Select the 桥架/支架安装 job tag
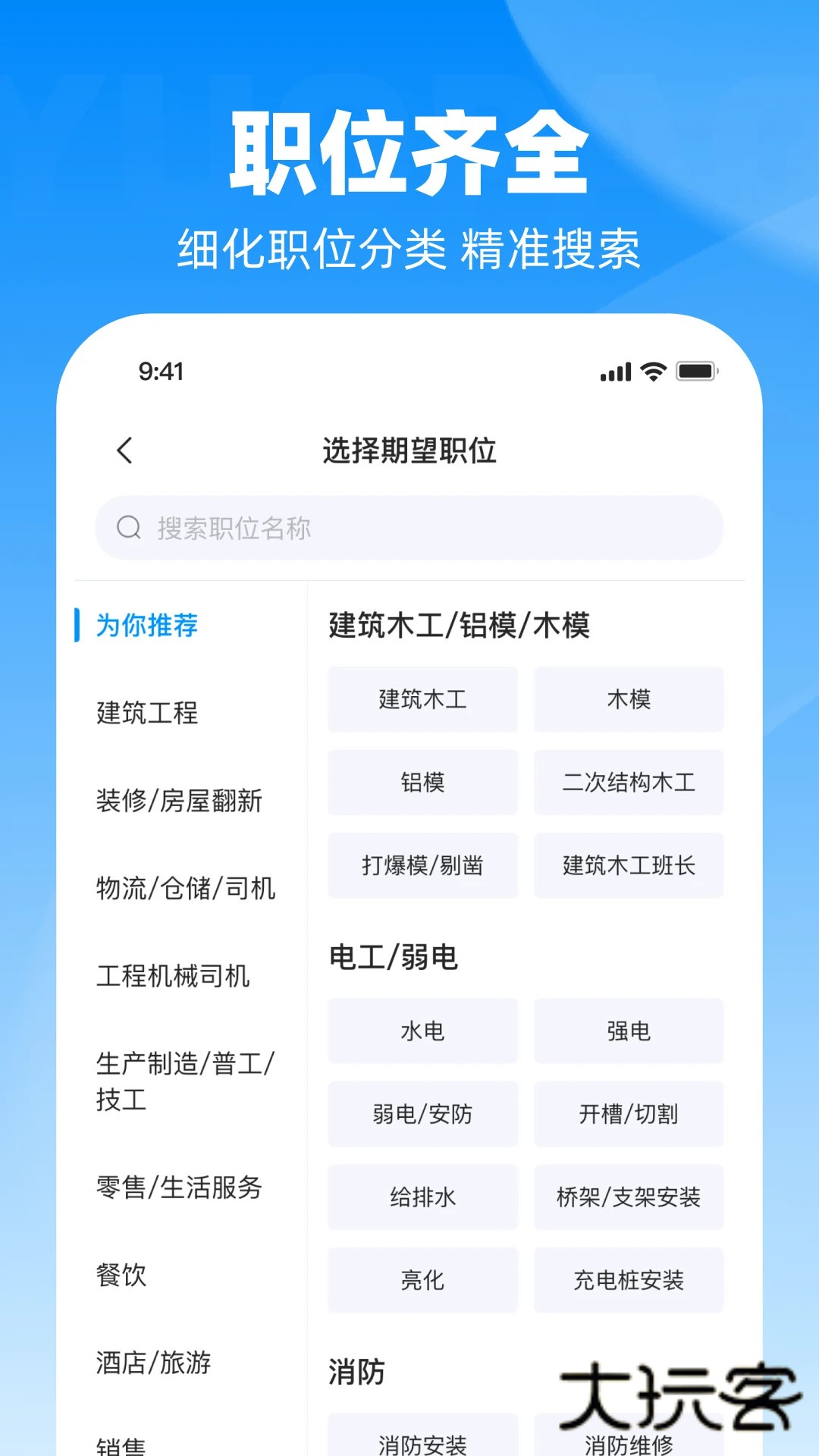The image size is (819, 1456). pyautogui.click(x=628, y=1197)
